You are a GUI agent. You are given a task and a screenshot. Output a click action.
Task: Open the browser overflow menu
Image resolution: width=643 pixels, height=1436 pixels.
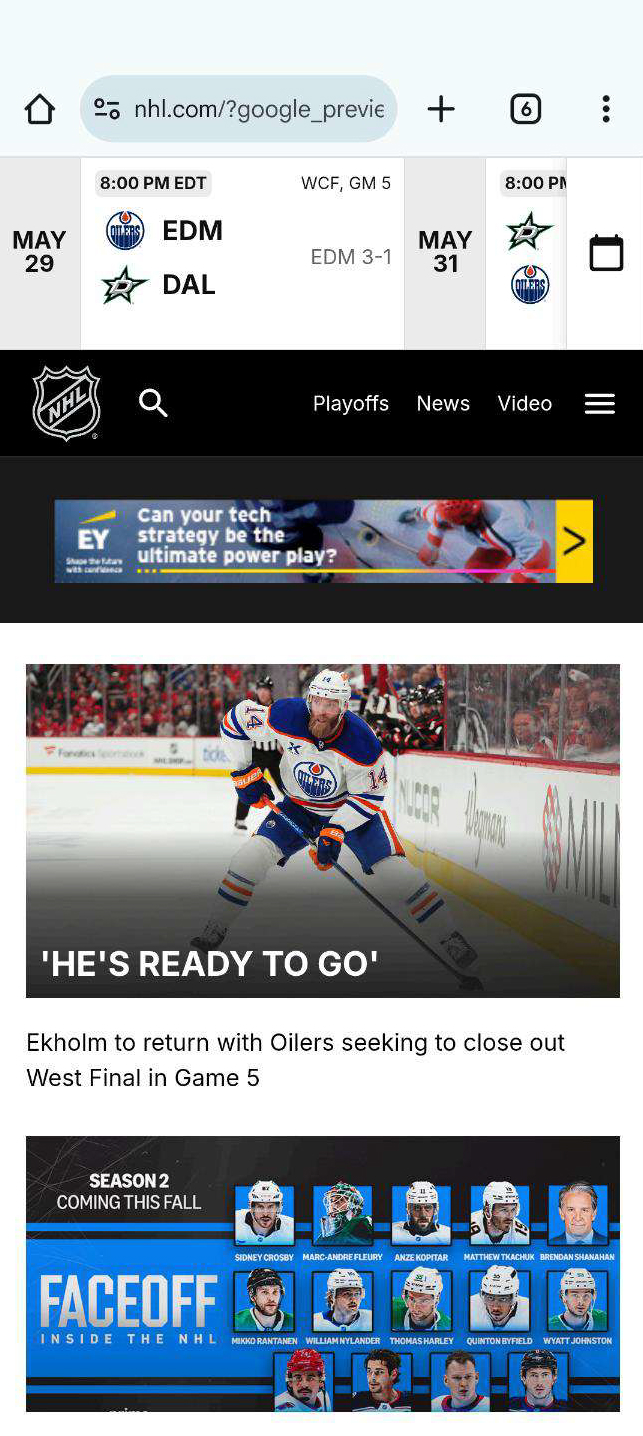point(605,109)
